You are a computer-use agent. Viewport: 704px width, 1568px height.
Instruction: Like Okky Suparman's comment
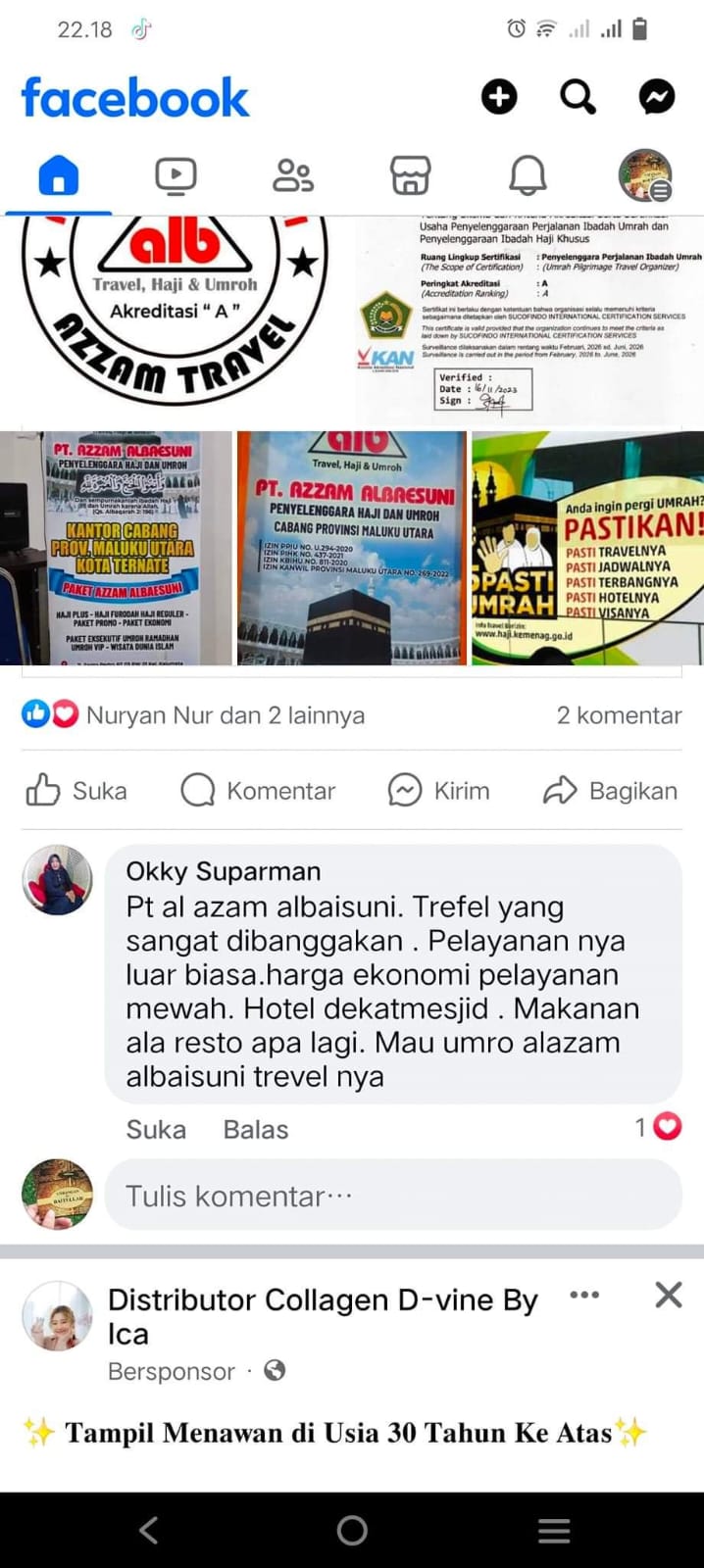156,1129
